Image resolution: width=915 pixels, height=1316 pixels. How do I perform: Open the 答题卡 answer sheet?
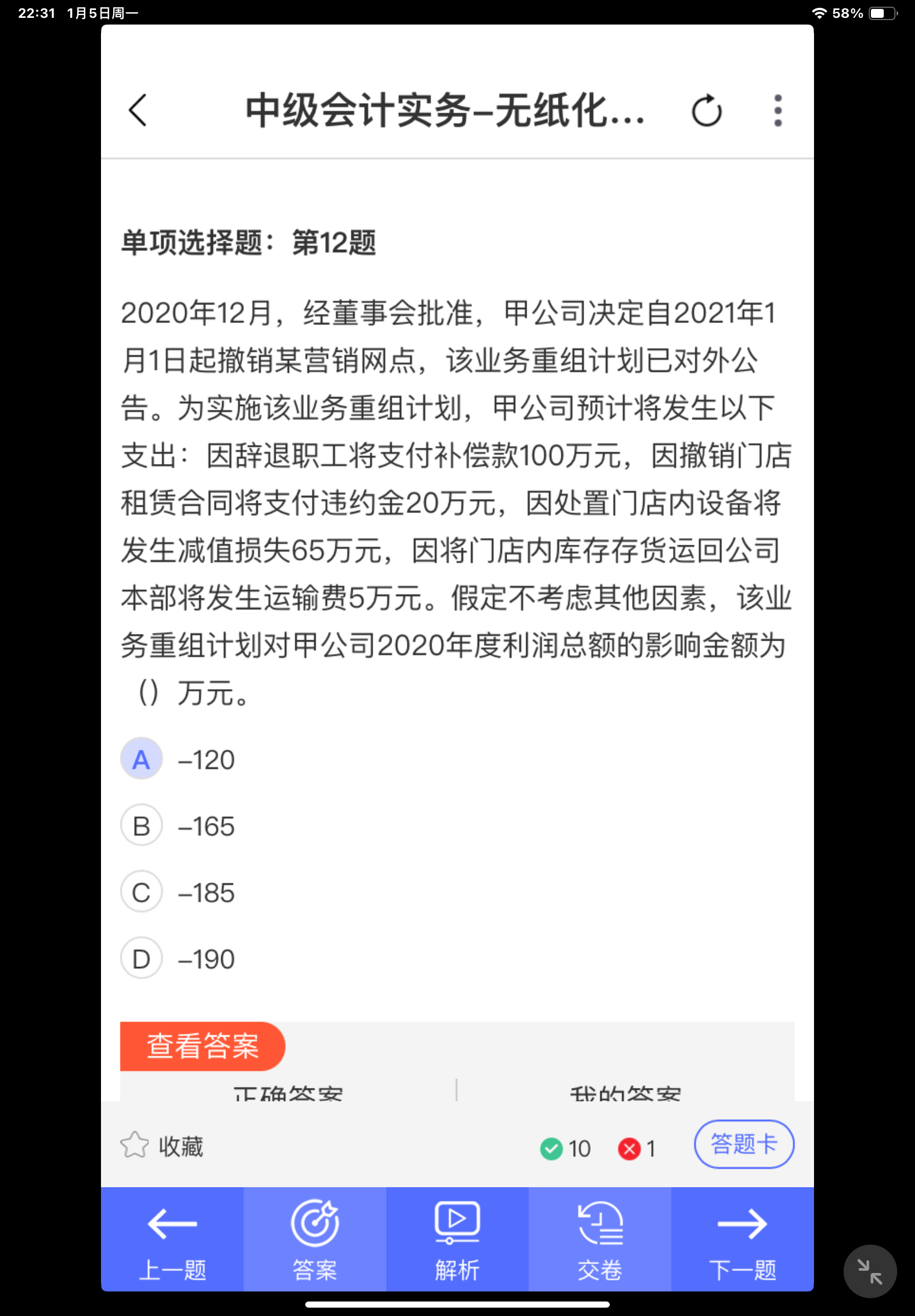pyautogui.click(x=744, y=1144)
